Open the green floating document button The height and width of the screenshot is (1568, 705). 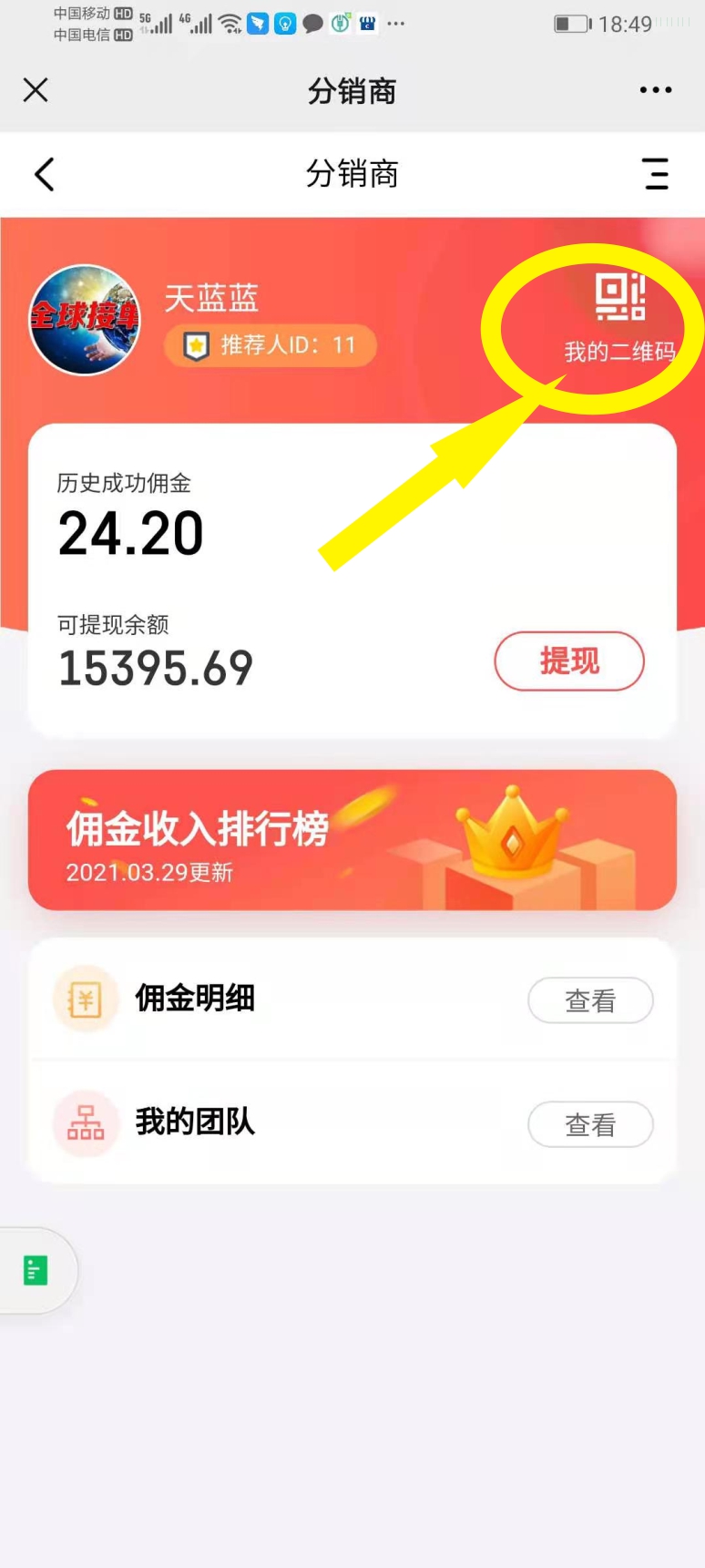click(x=36, y=1270)
